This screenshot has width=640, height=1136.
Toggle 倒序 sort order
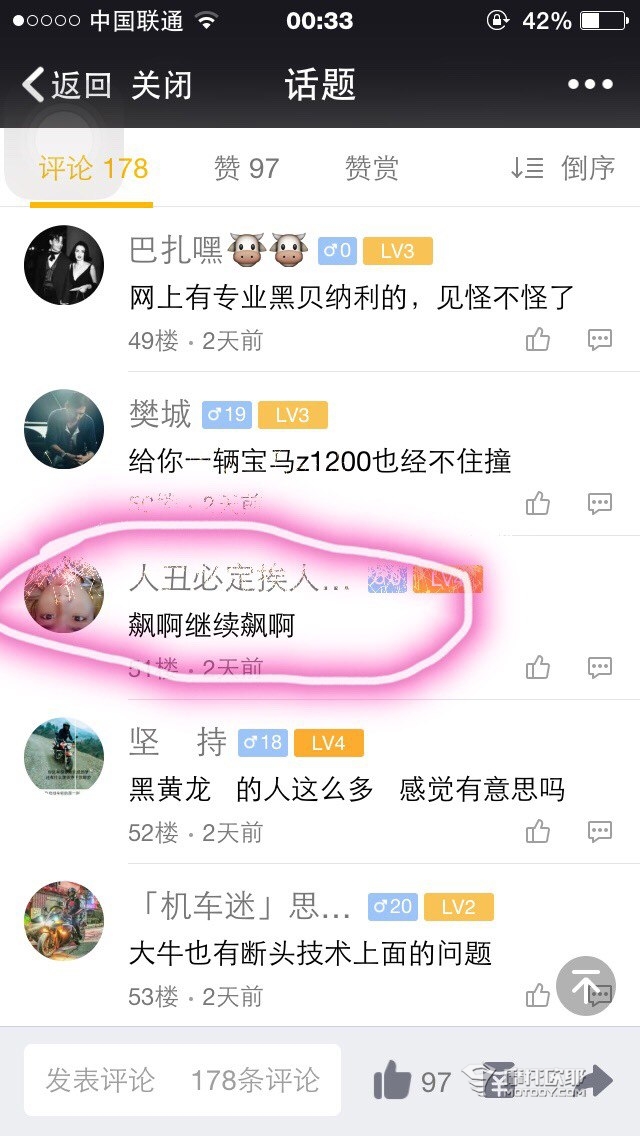point(563,168)
